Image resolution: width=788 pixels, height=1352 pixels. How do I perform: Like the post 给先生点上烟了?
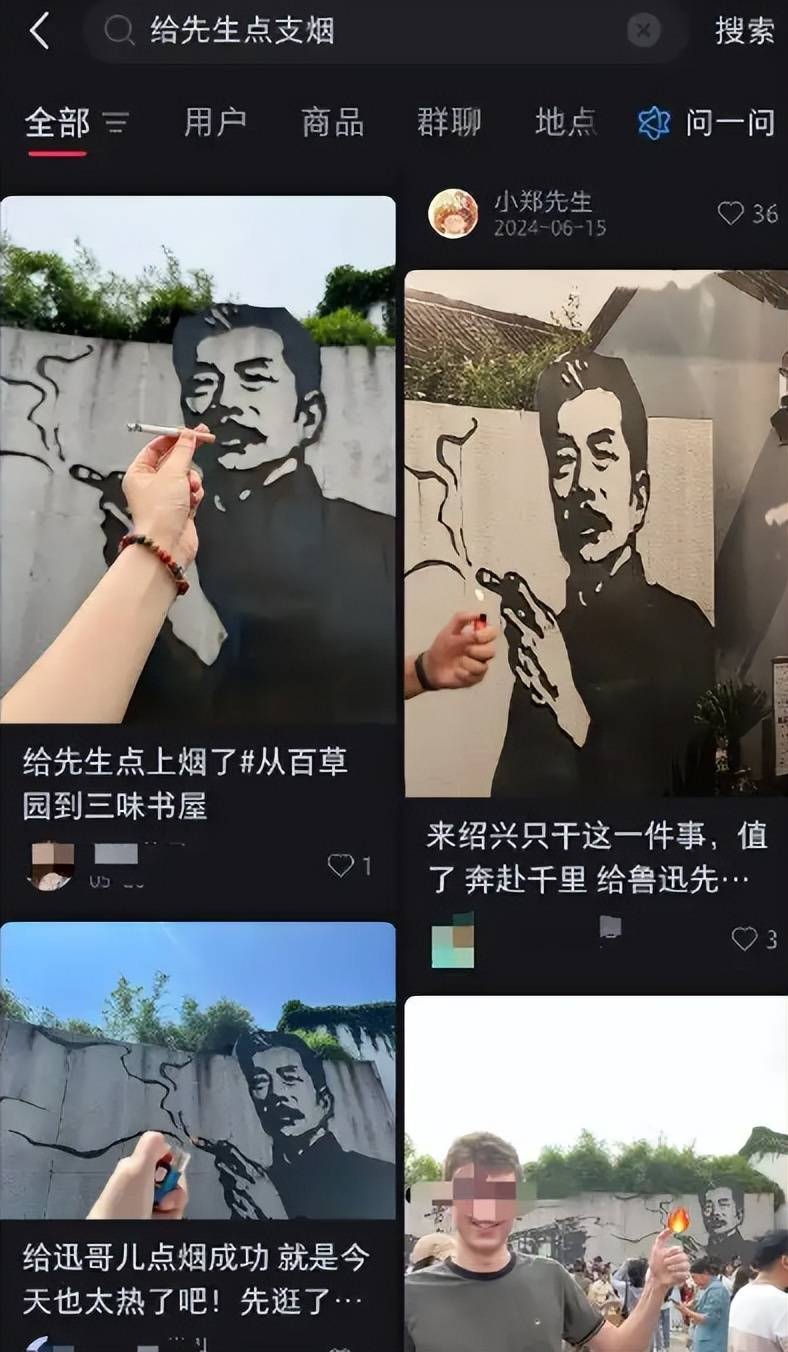click(350, 865)
